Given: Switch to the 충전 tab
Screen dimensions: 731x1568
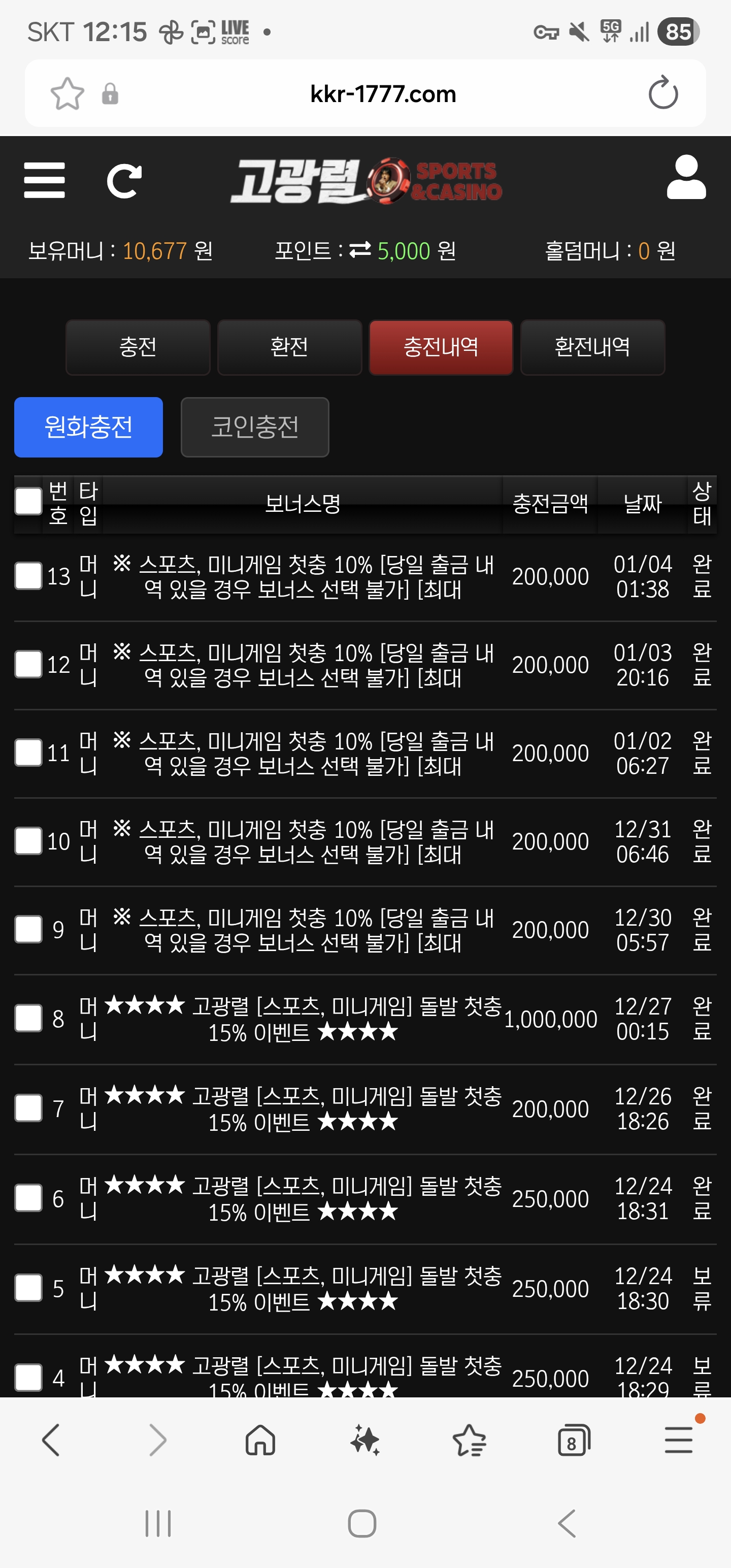Looking at the screenshot, I should pyautogui.click(x=138, y=347).
